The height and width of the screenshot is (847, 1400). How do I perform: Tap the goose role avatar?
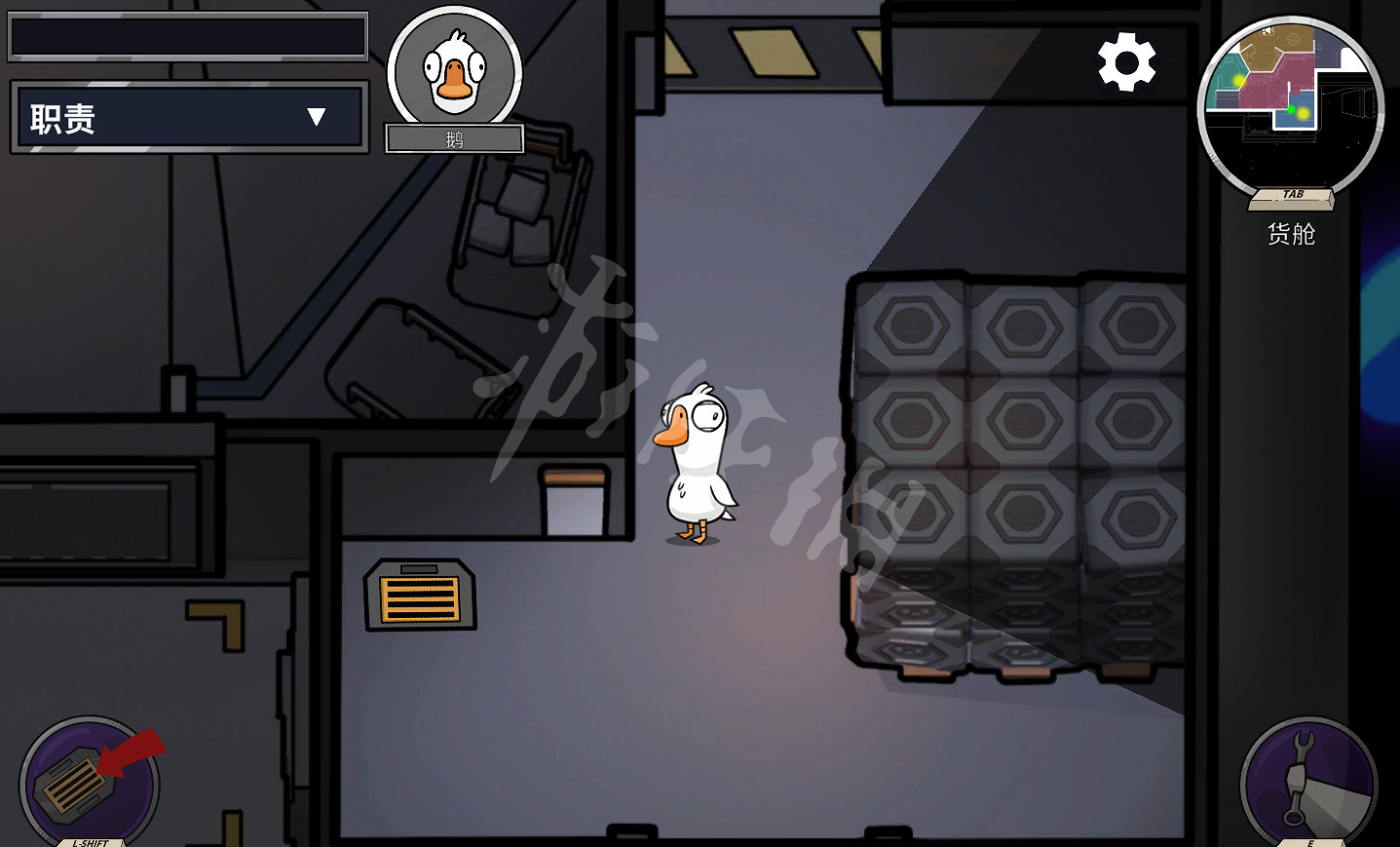click(x=455, y=72)
